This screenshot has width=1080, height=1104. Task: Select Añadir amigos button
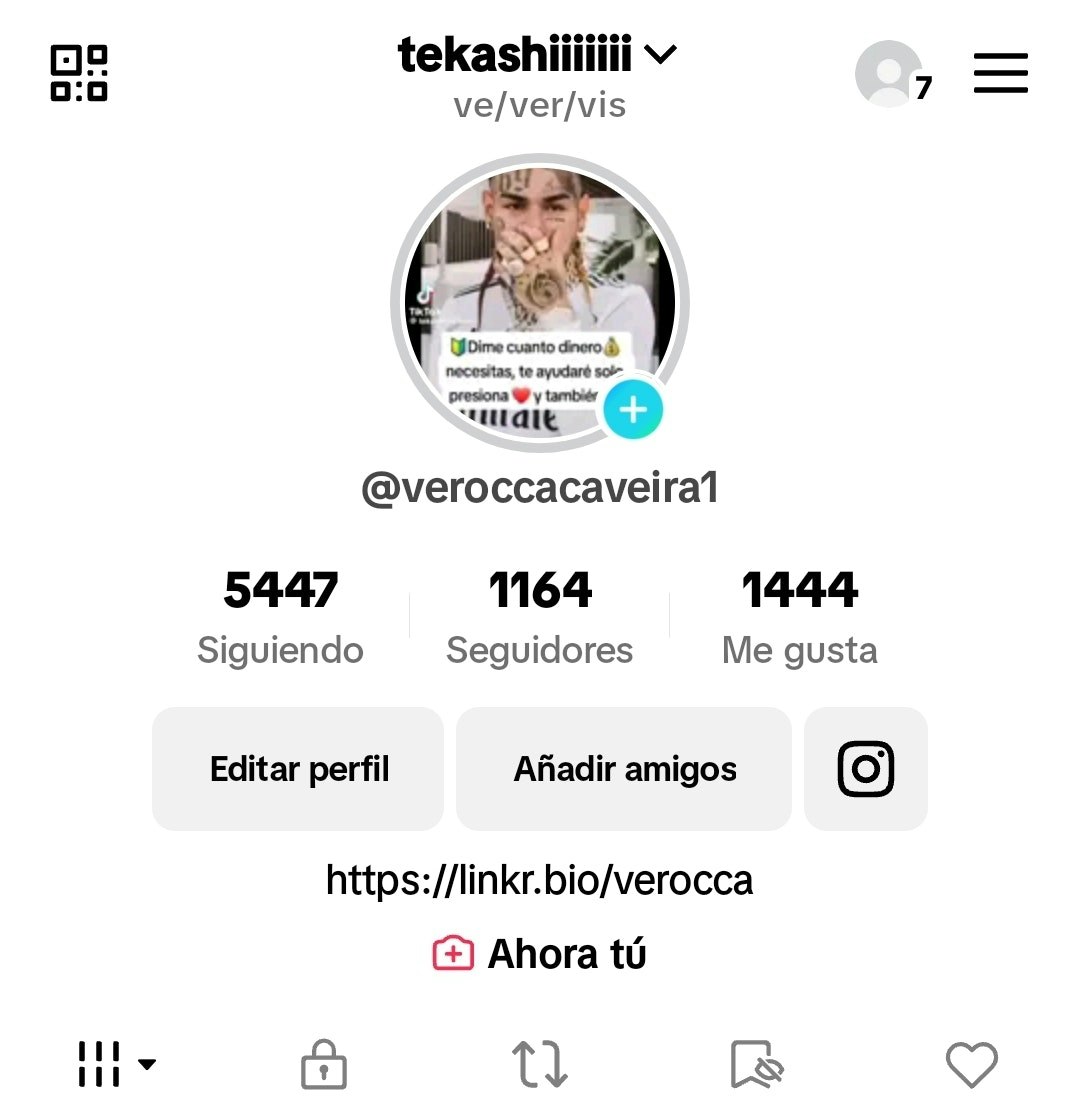(x=624, y=769)
